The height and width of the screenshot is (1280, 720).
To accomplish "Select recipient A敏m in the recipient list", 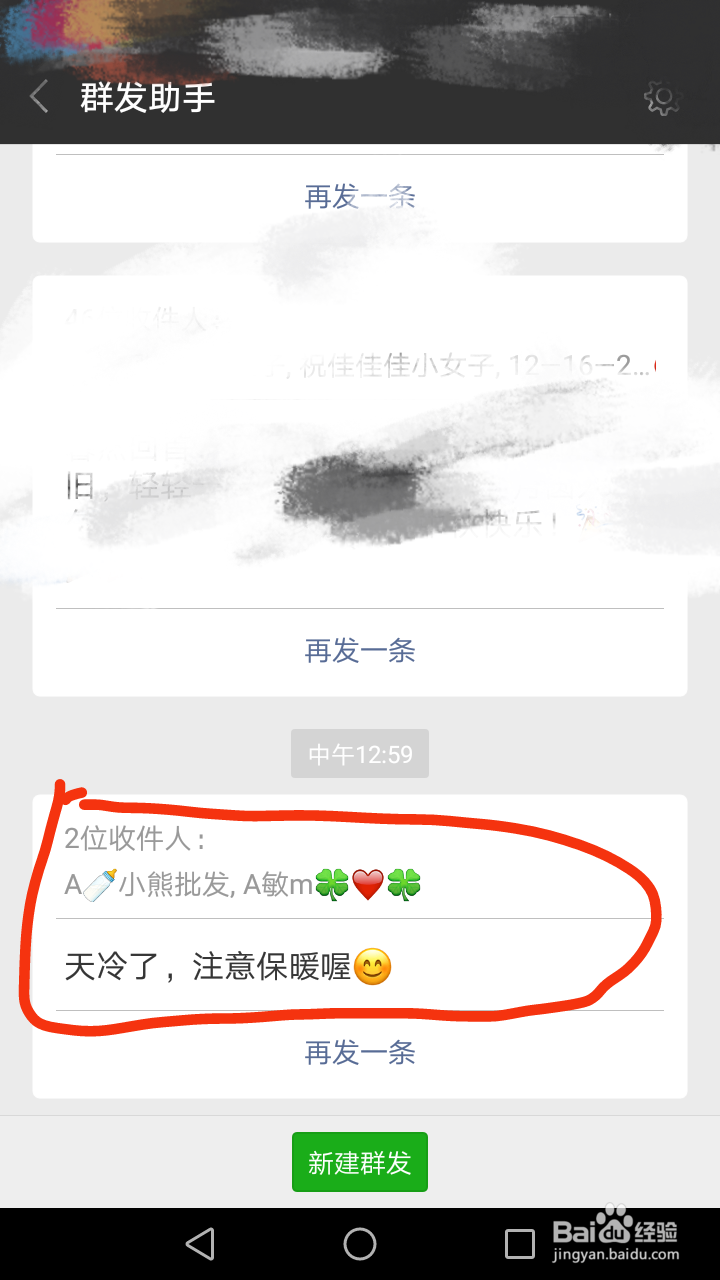I will coord(275,883).
